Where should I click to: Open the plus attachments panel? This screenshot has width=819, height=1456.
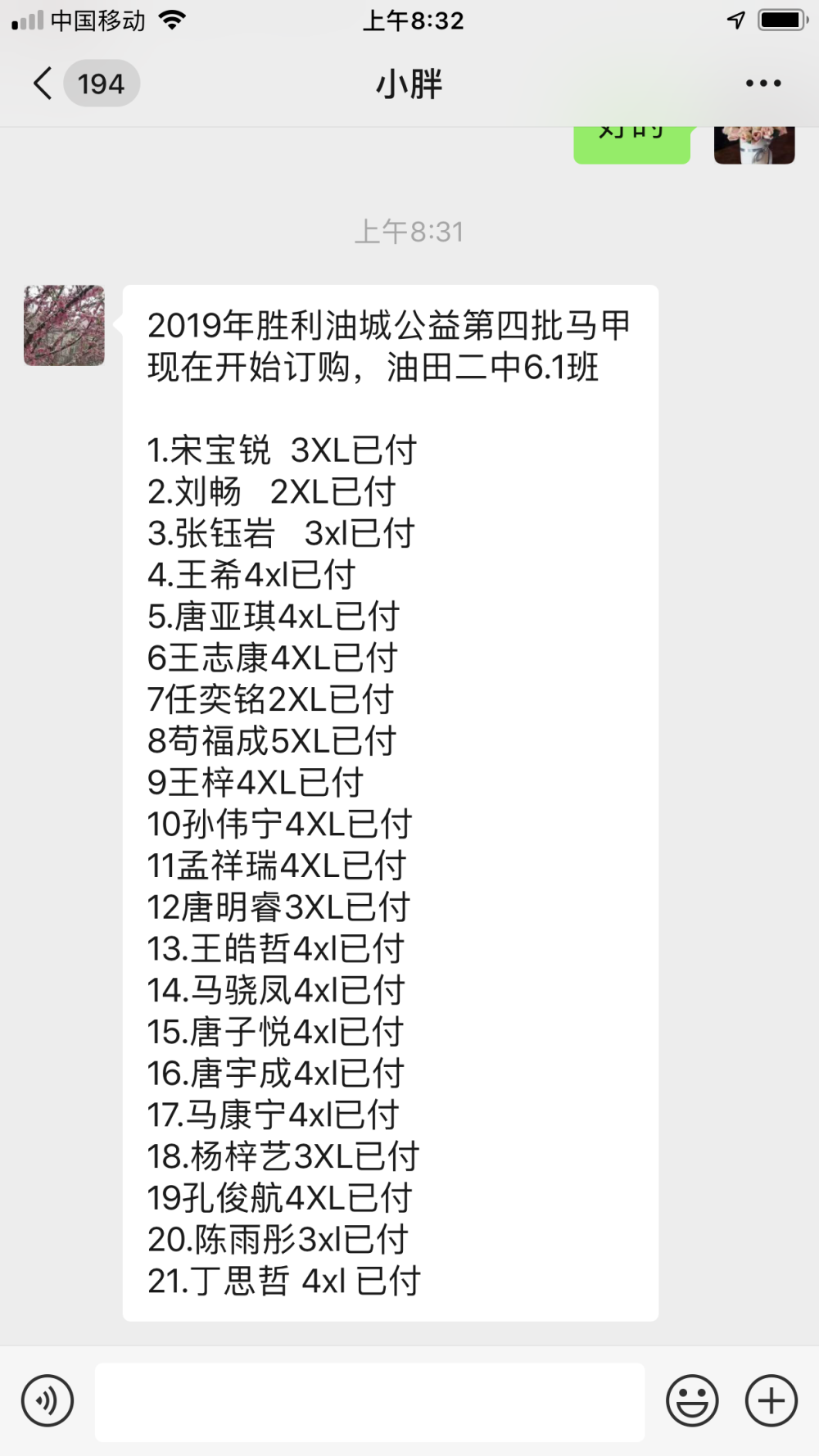771,1400
